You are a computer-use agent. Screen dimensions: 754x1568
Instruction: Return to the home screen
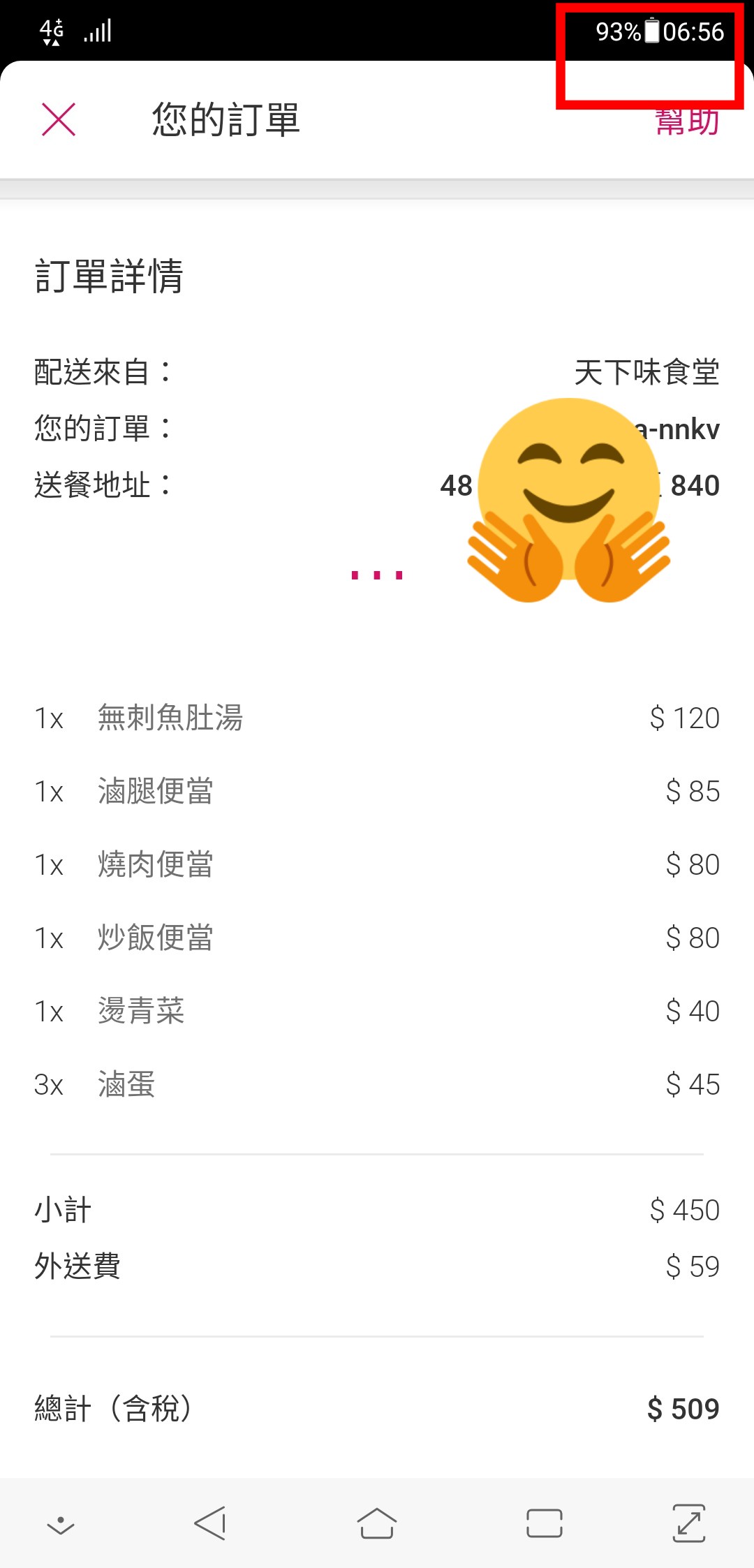pyautogui.click(x=377, y=1523)
